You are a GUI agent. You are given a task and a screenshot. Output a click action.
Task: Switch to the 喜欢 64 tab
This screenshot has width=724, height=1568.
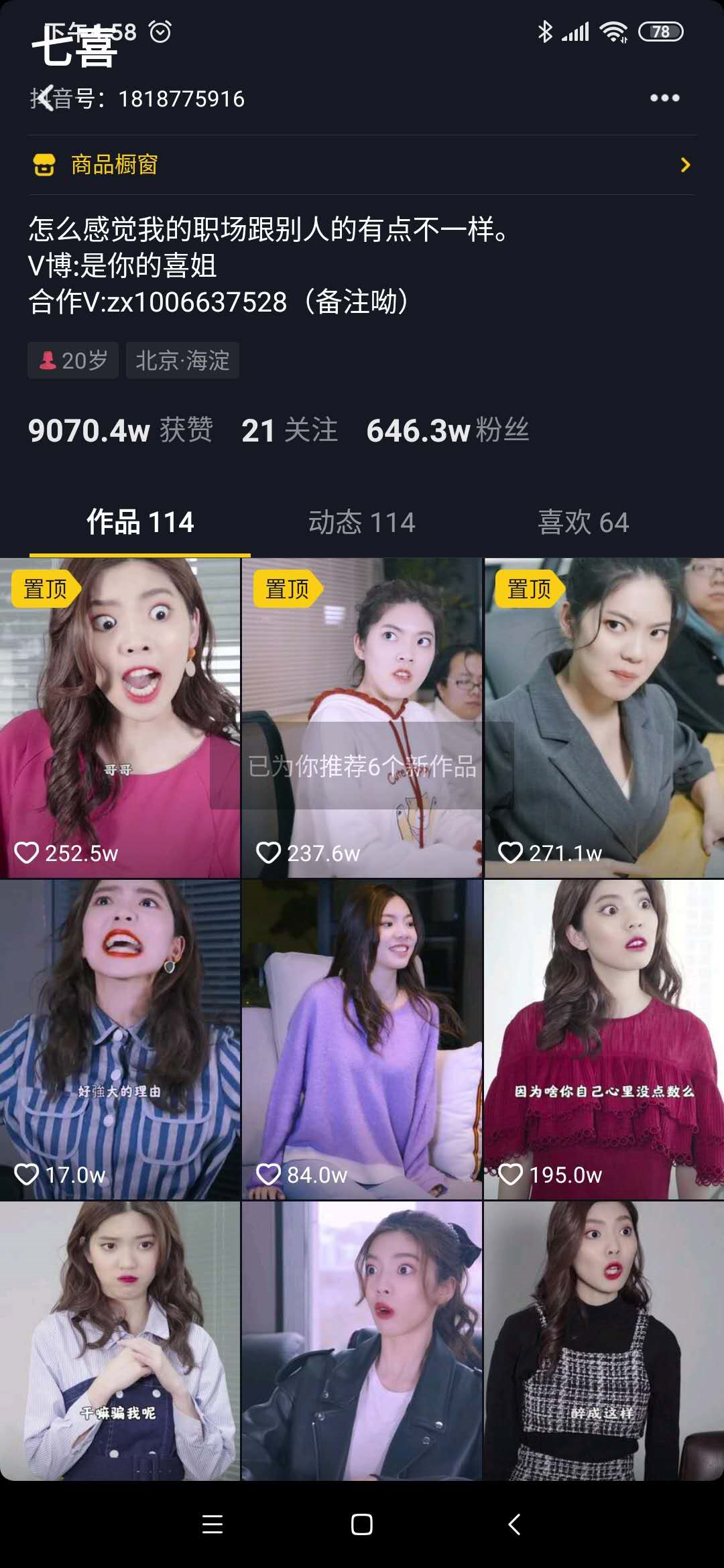point(583,522)
